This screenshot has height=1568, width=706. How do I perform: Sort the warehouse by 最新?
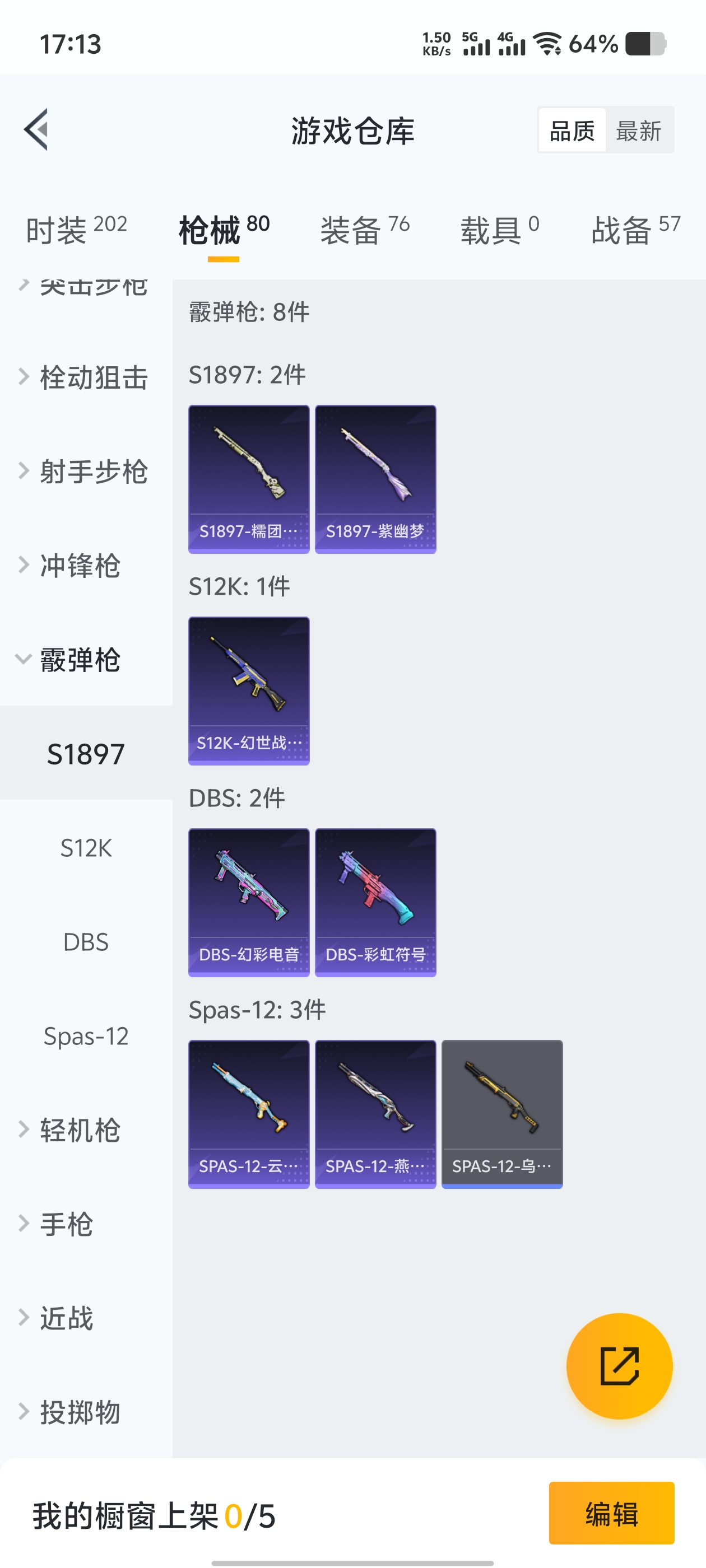click(x=638, y=130)
